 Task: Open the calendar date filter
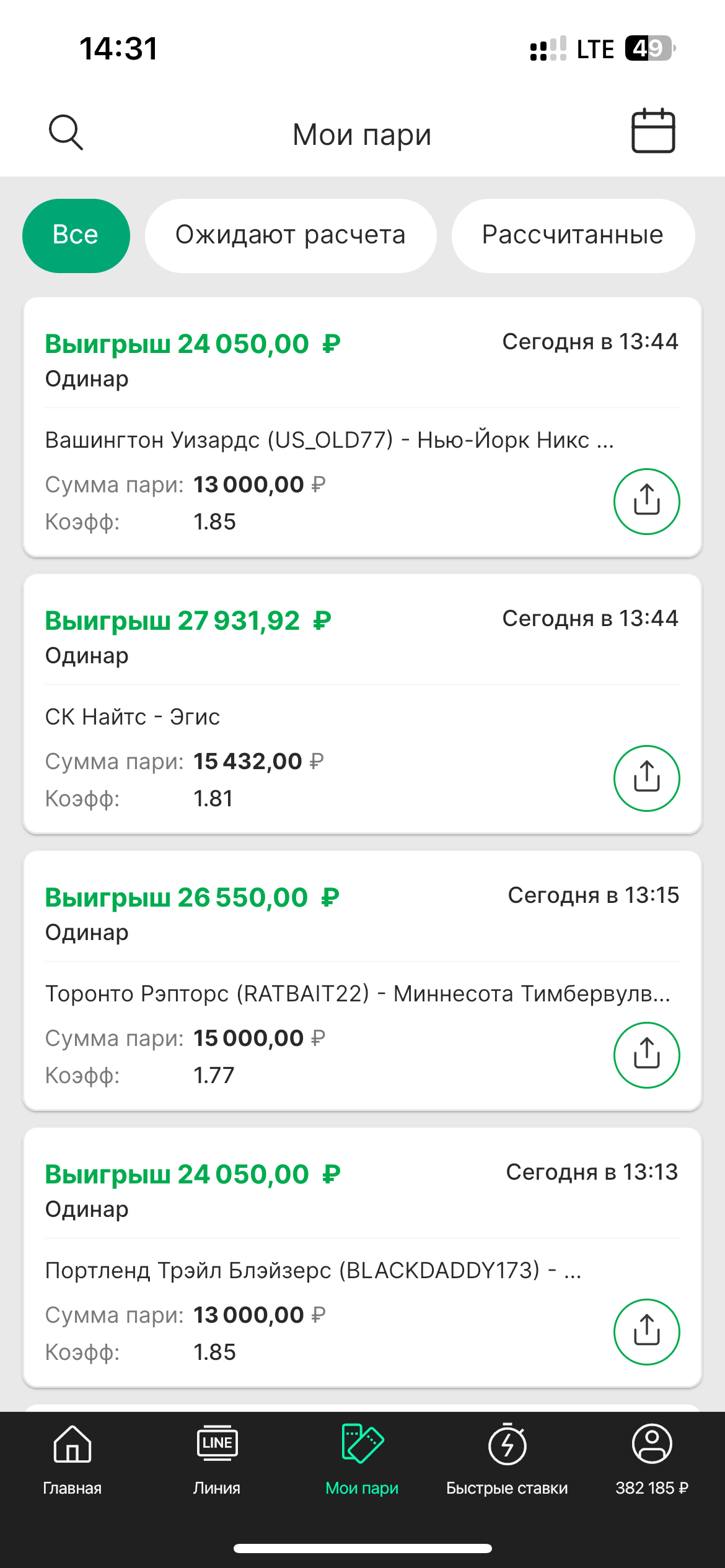tap(652, 131)
